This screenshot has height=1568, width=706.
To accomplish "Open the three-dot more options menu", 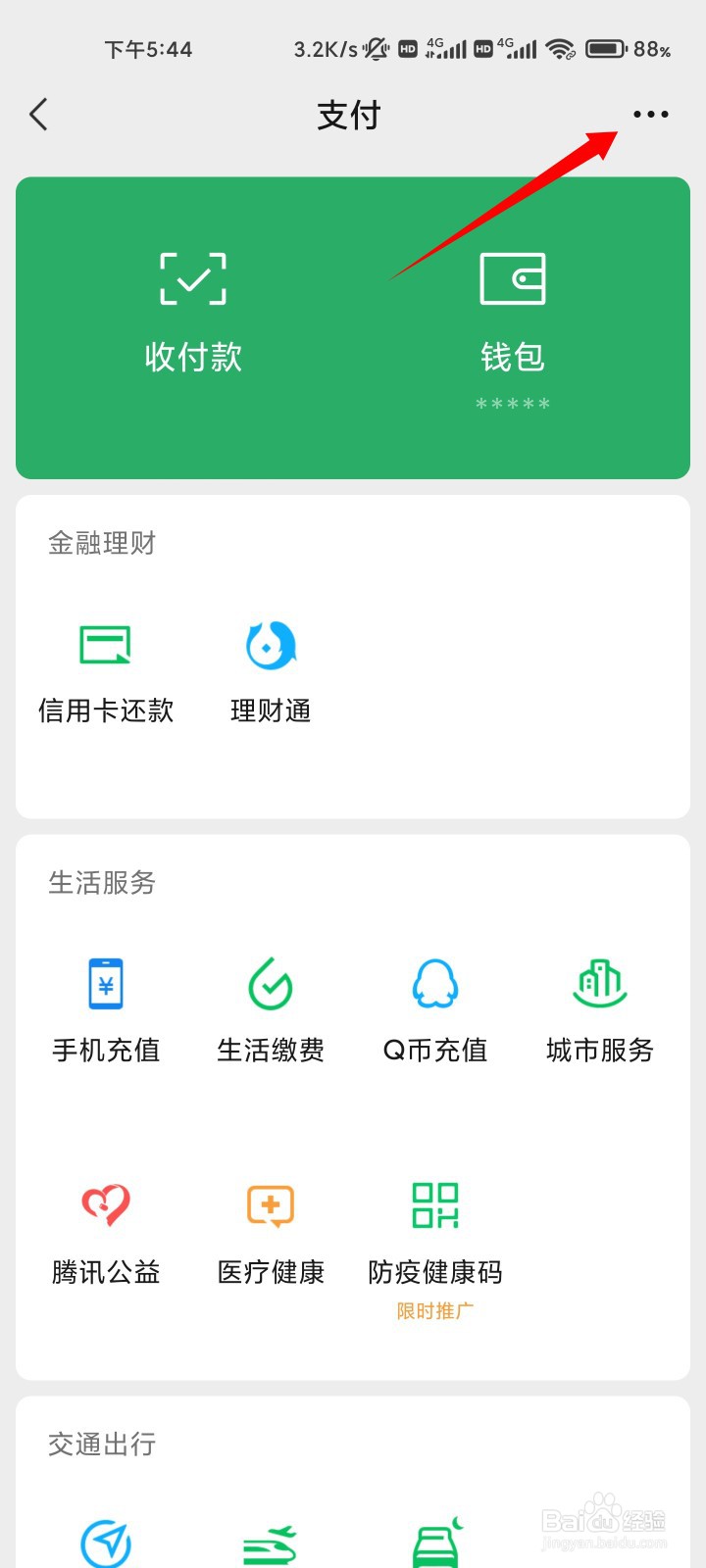I will 650,115.
